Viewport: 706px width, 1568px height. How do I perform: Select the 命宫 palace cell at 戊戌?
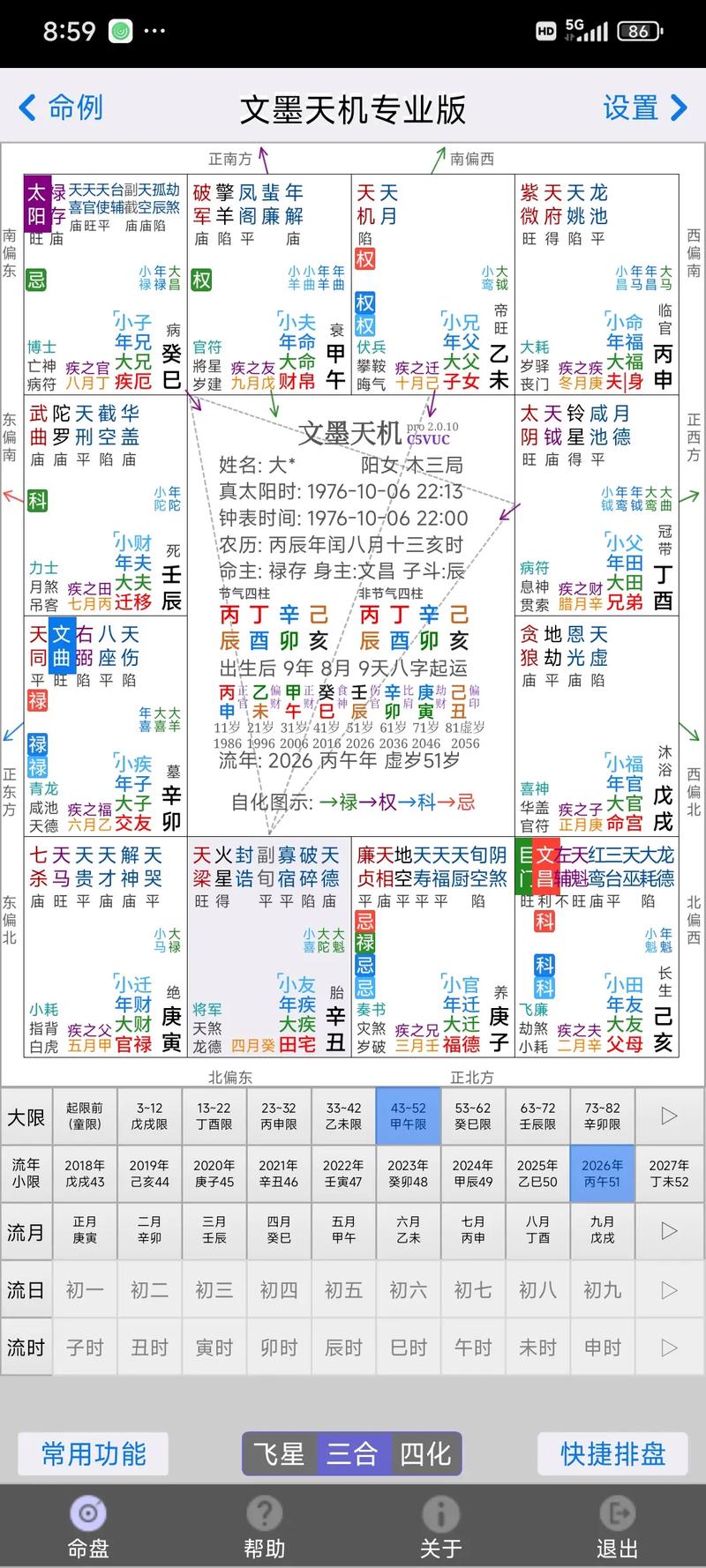pyautogui.click(x=597, y=726)
